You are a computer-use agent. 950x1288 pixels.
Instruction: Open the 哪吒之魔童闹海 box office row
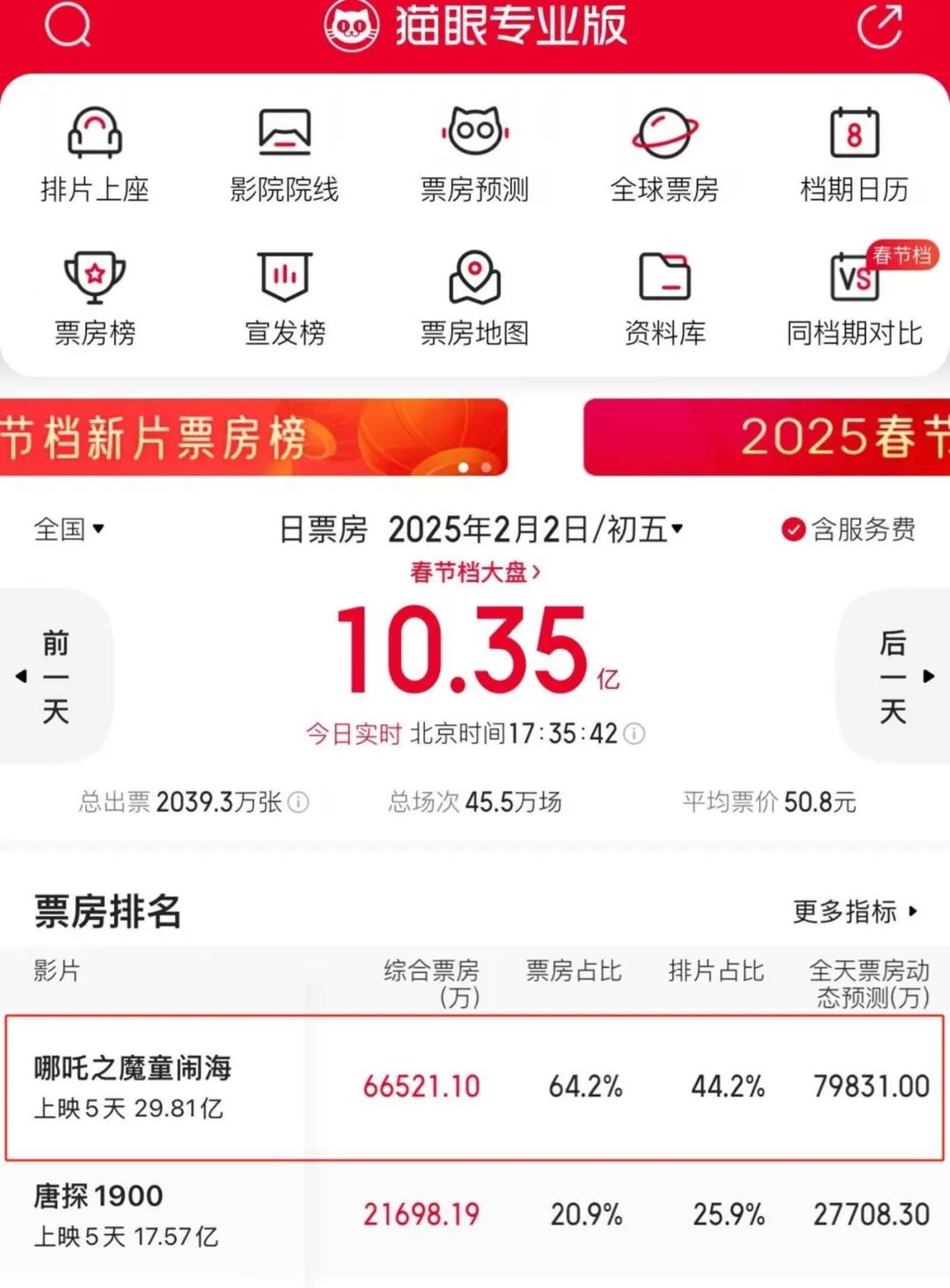pos(474,1088)
